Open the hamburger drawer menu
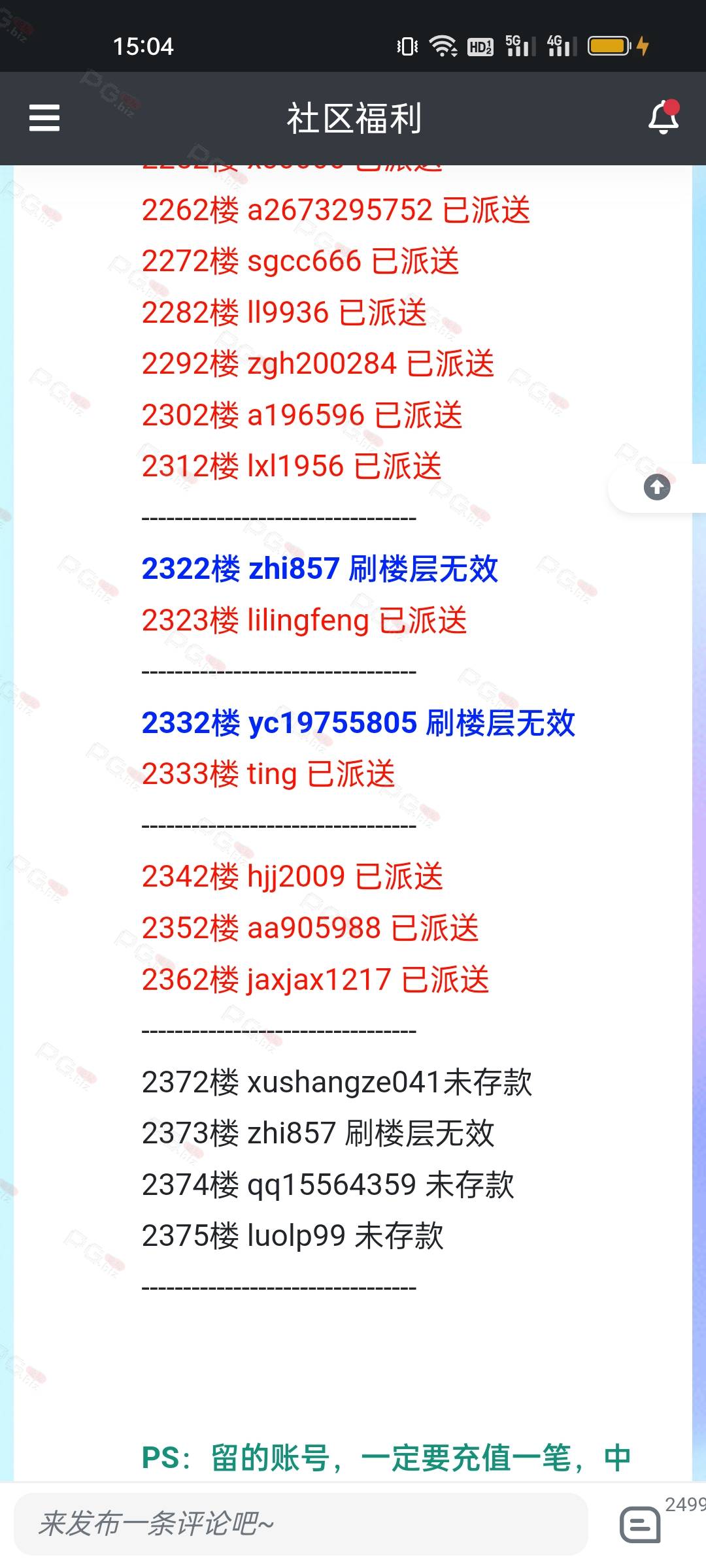The width and height of the screenshot is (706, 1568). click(x=44, y=118)
